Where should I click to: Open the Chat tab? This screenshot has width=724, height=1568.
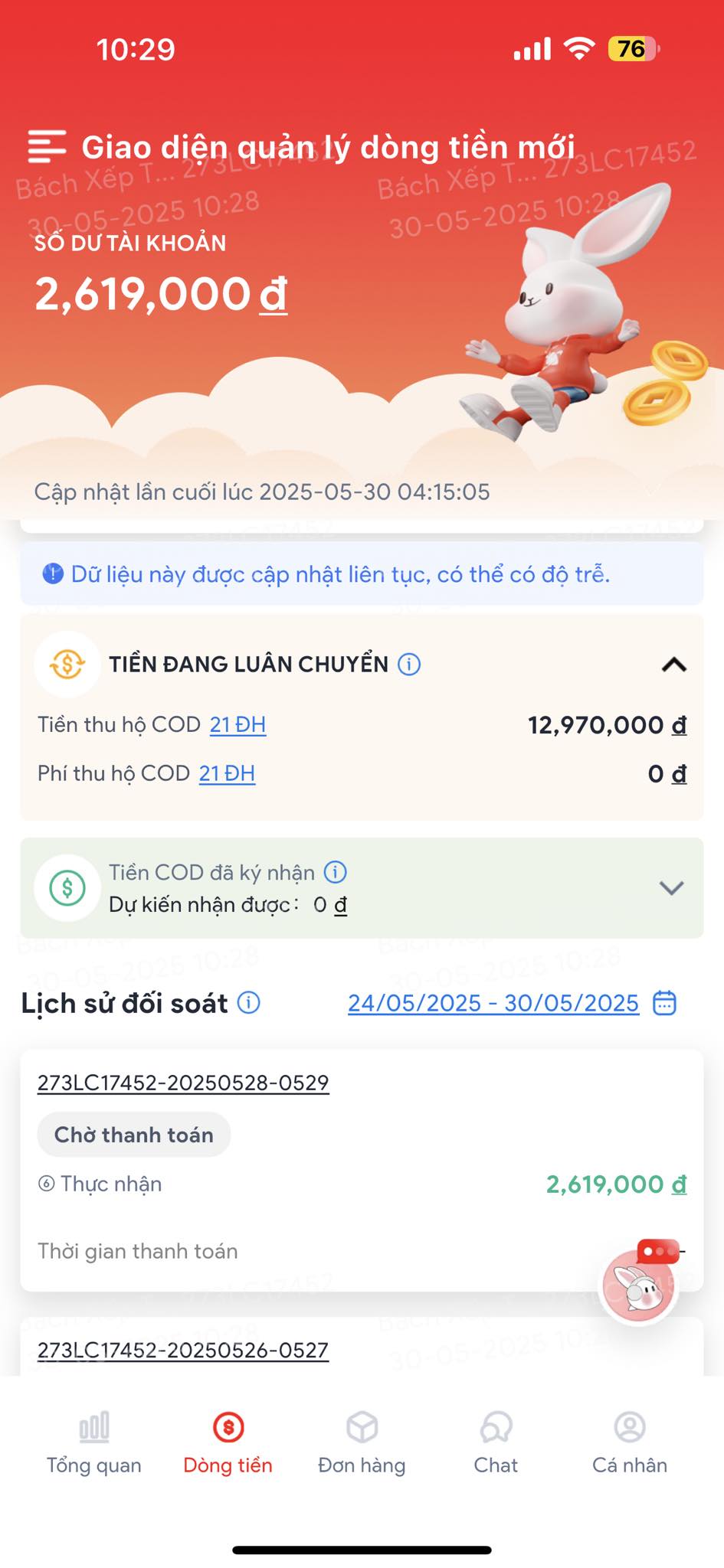click(x=496, y=1443)
